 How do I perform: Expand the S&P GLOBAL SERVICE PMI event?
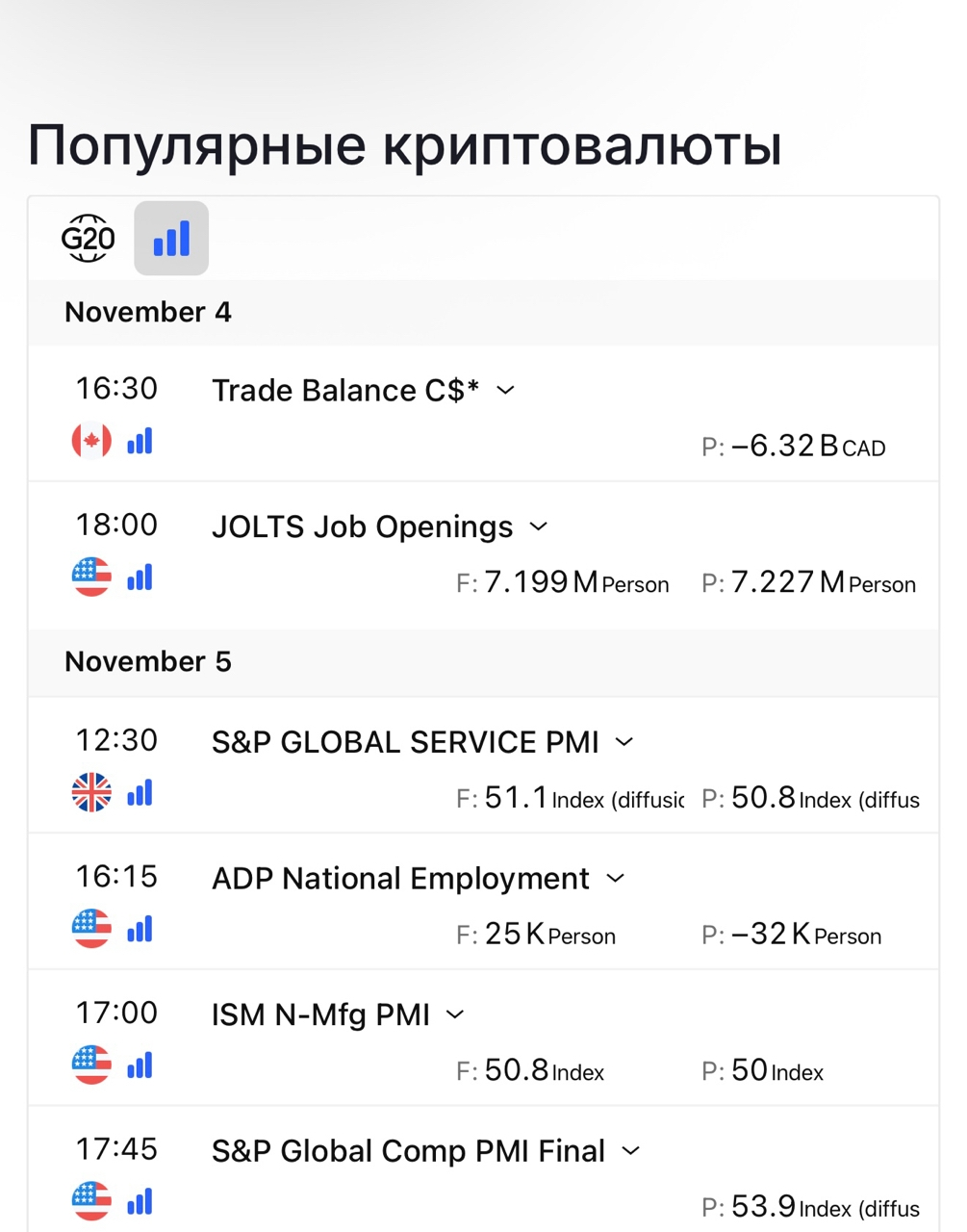coord(623,742)
